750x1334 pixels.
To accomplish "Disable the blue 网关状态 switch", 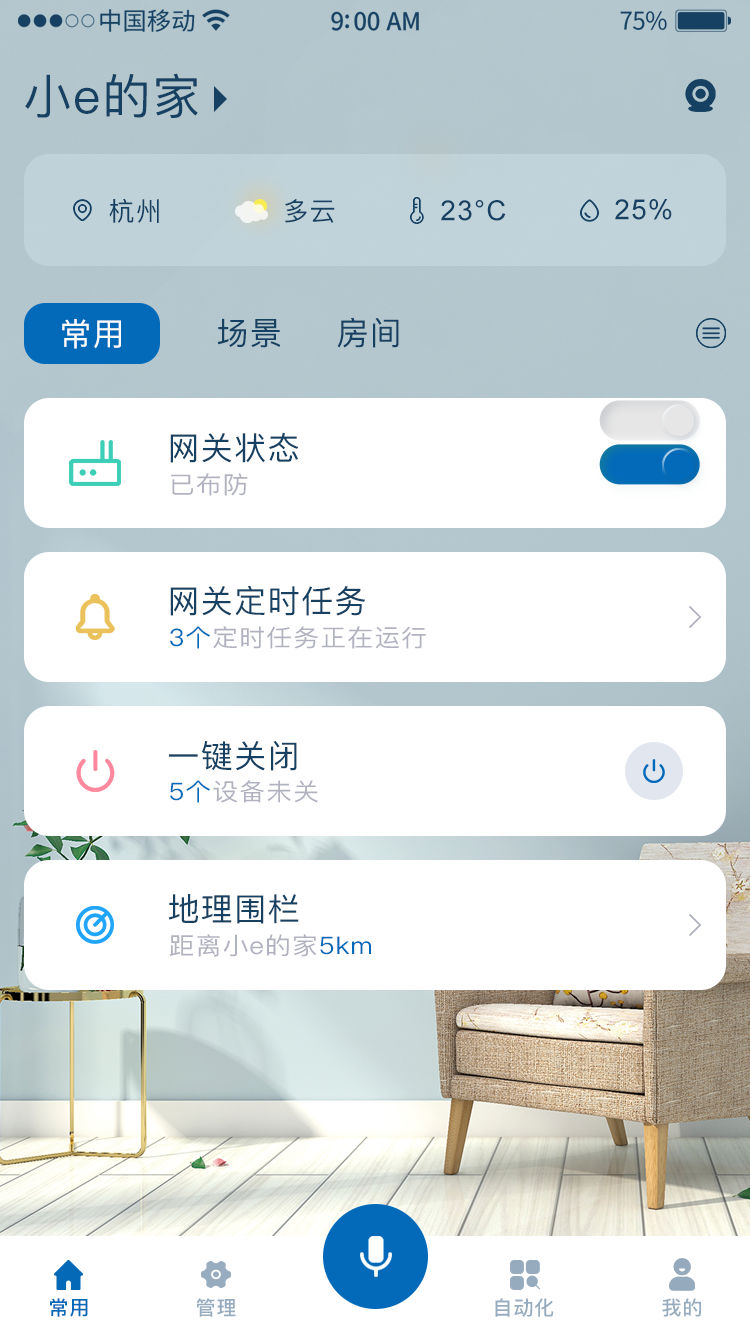I will (x=649, y=464).
